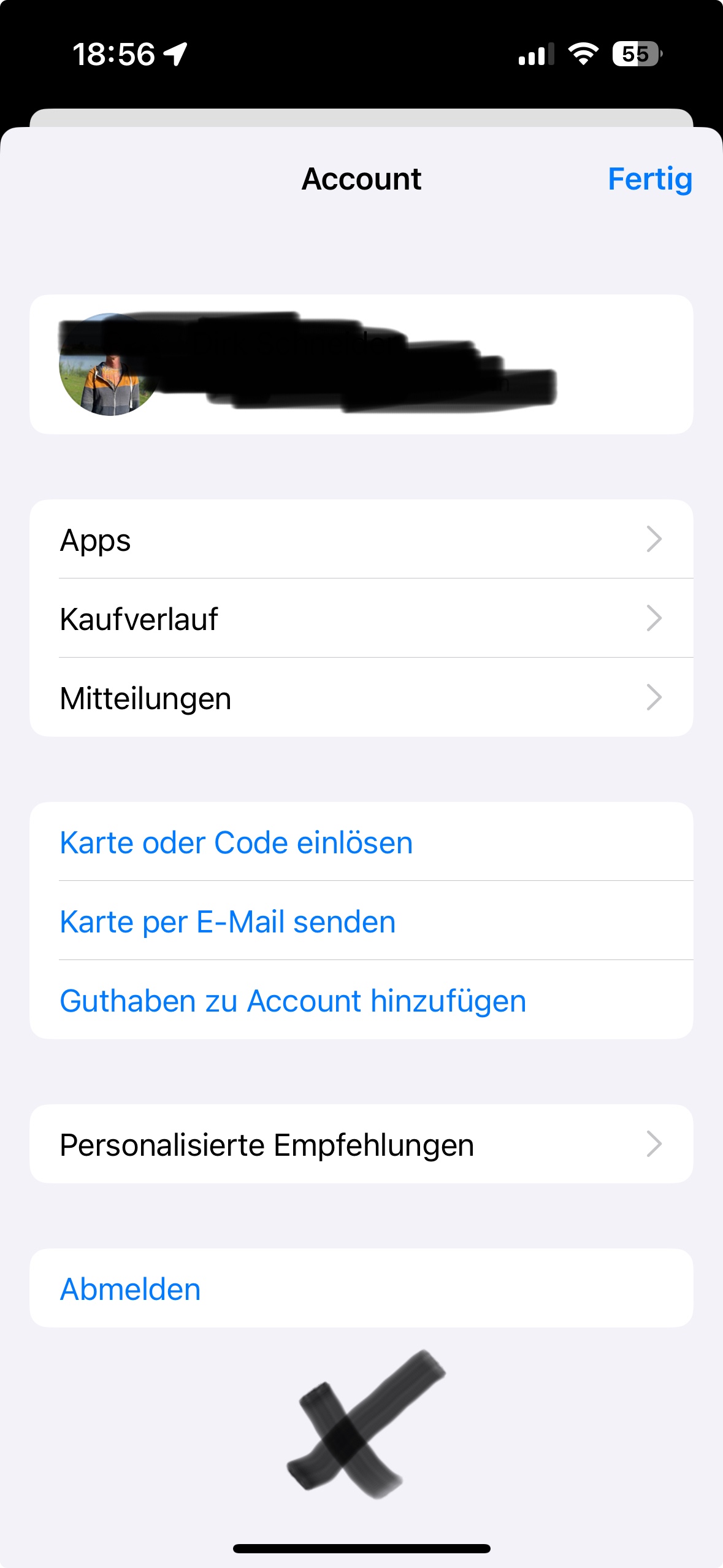Select Karte oder Code einlösen
This screenshot has height=1568, width=723.
[x=237, y=842]
